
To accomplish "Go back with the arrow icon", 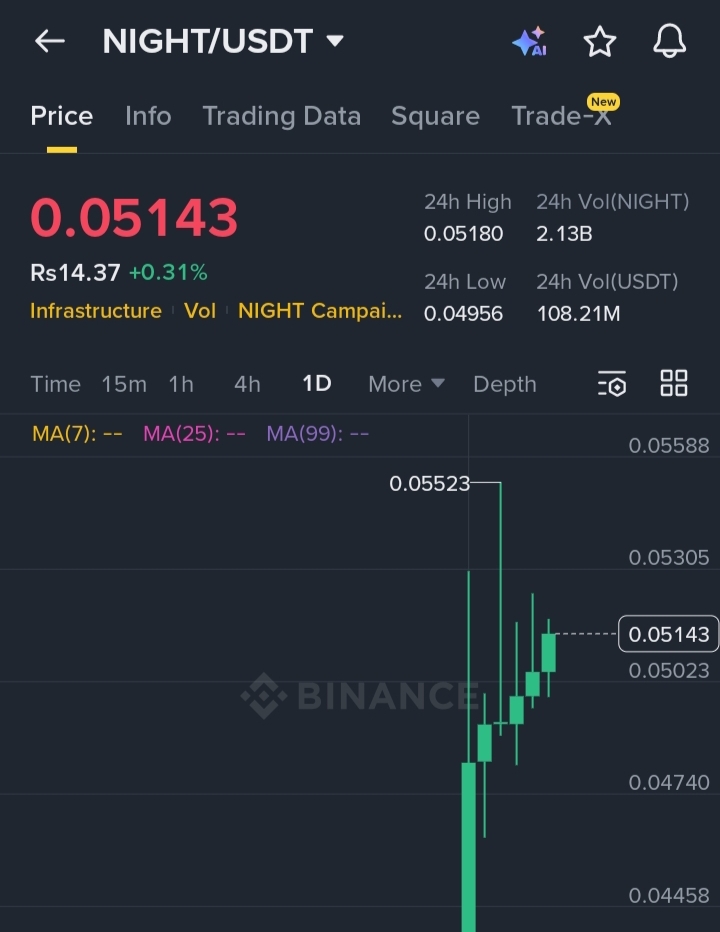I will click(x=49, y=41).
